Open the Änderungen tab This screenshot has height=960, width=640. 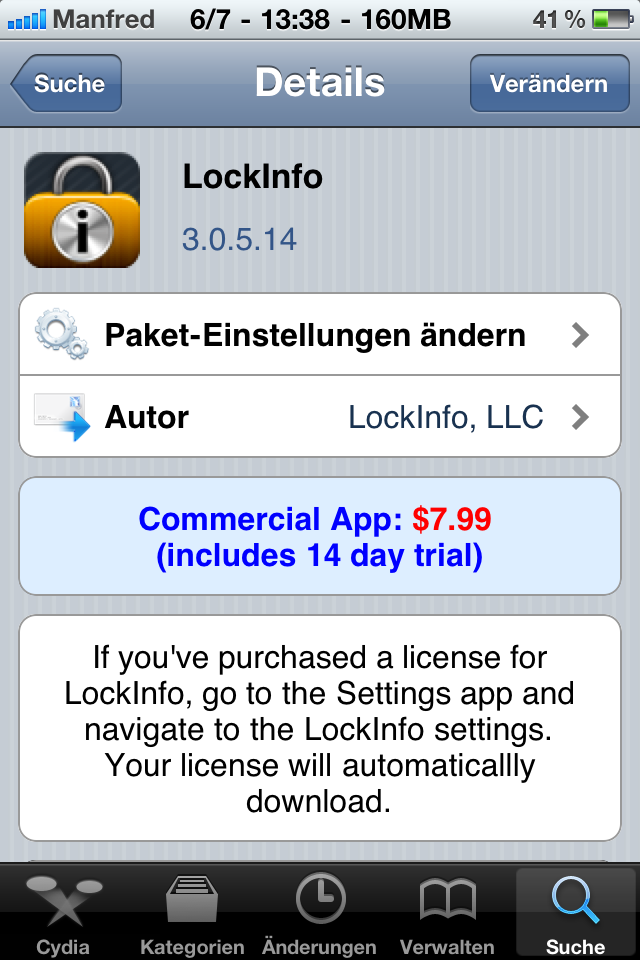click(x=320, y=913)
